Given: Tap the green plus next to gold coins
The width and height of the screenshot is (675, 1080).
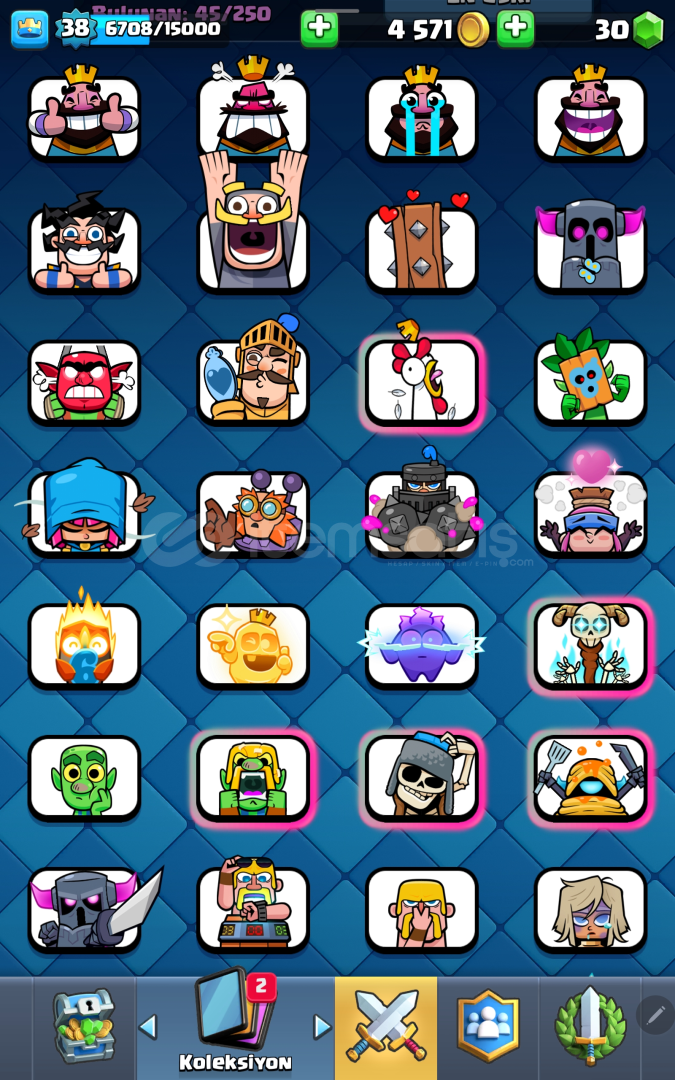Looking at the screenshot, I should 515,29.
